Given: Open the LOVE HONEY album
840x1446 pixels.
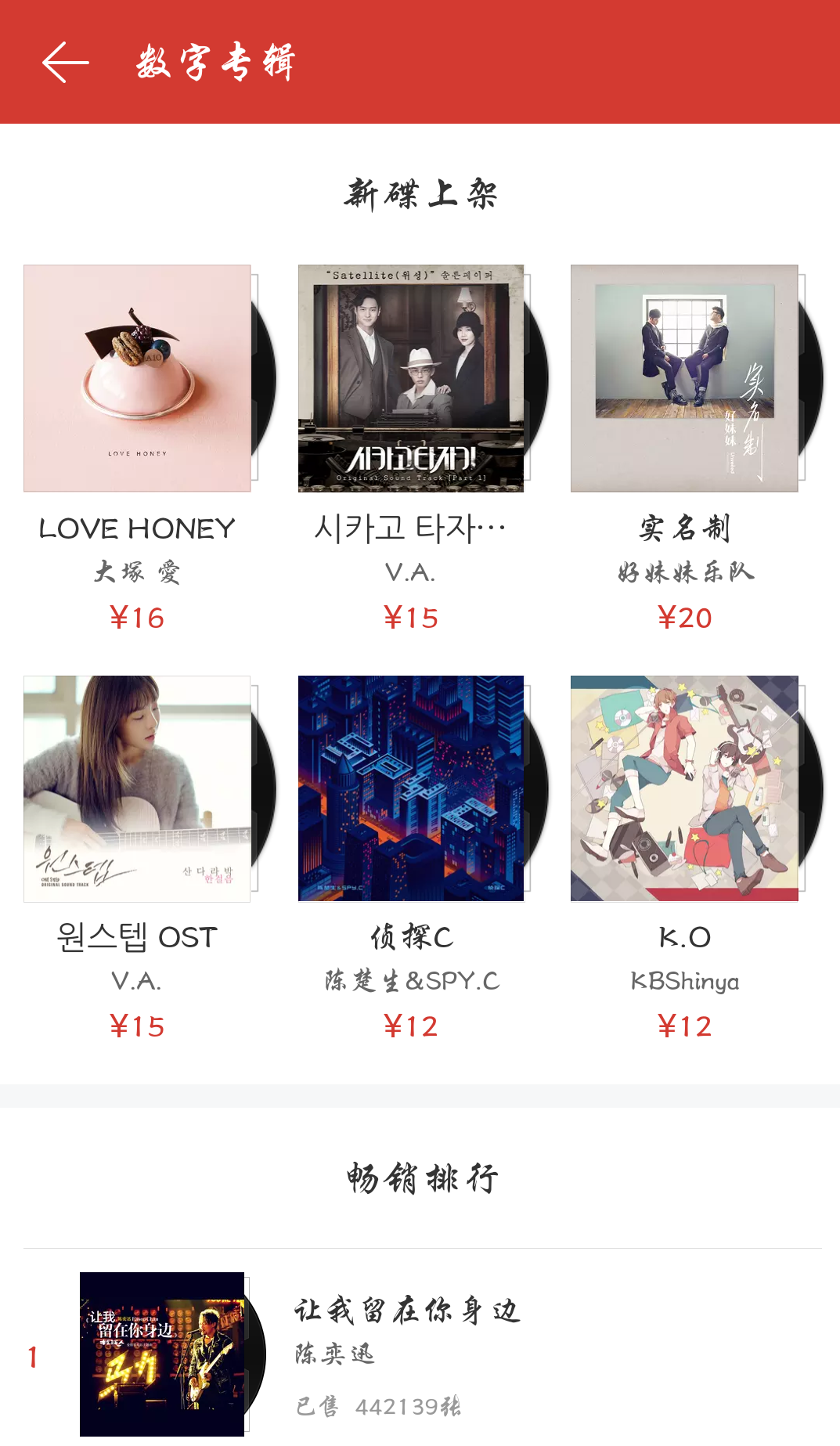Looking at the screenshot, I should (x=138, y=379).
